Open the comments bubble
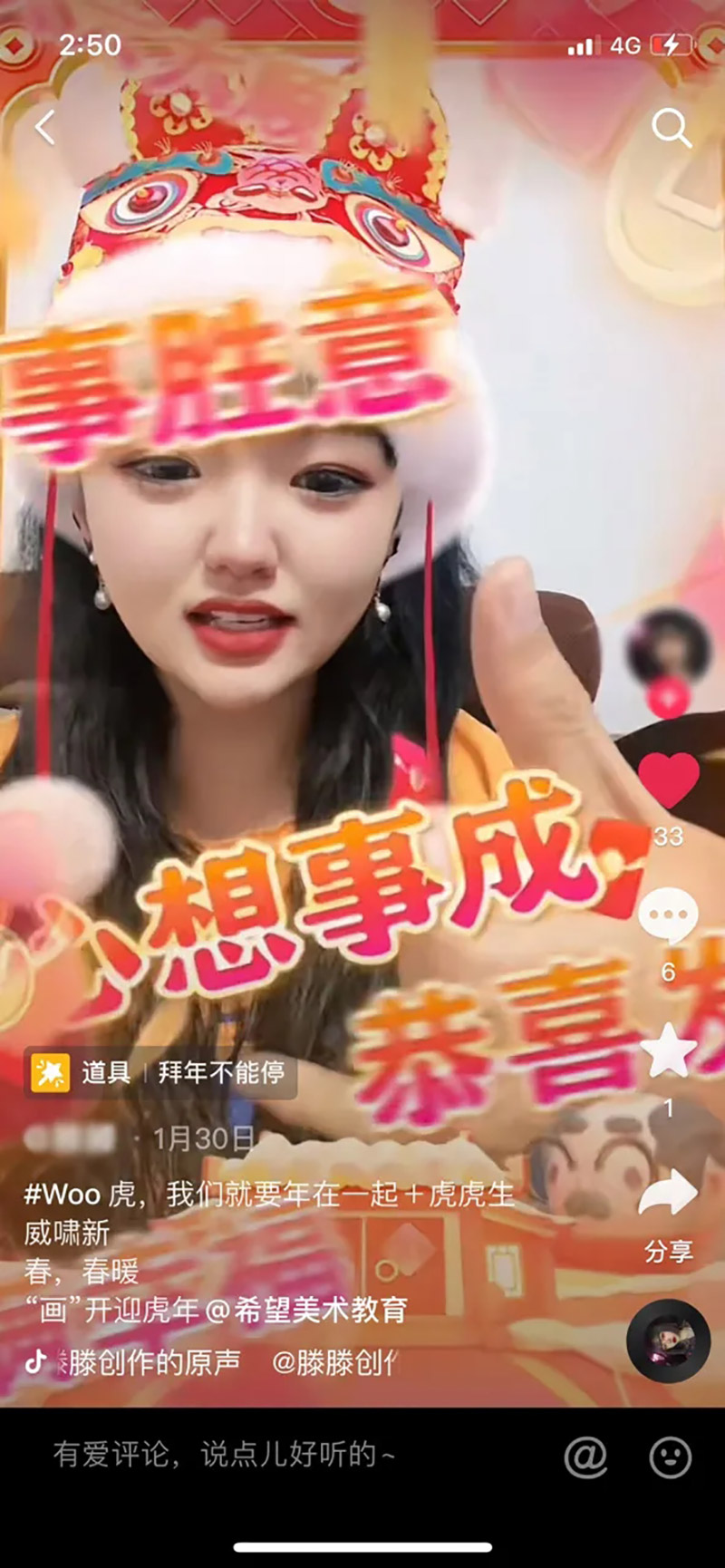The width and height of the screenshot is (725, 1568). [x=669, y=915]
